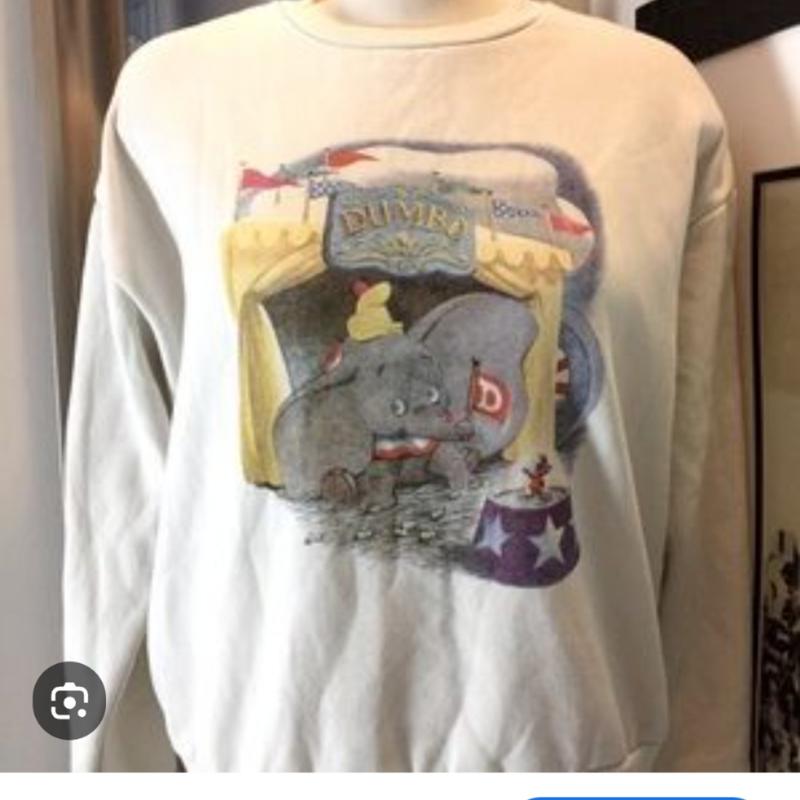
Task: Search this image with Google Lens
Action: pyautogui.click(x=69, y=700)
